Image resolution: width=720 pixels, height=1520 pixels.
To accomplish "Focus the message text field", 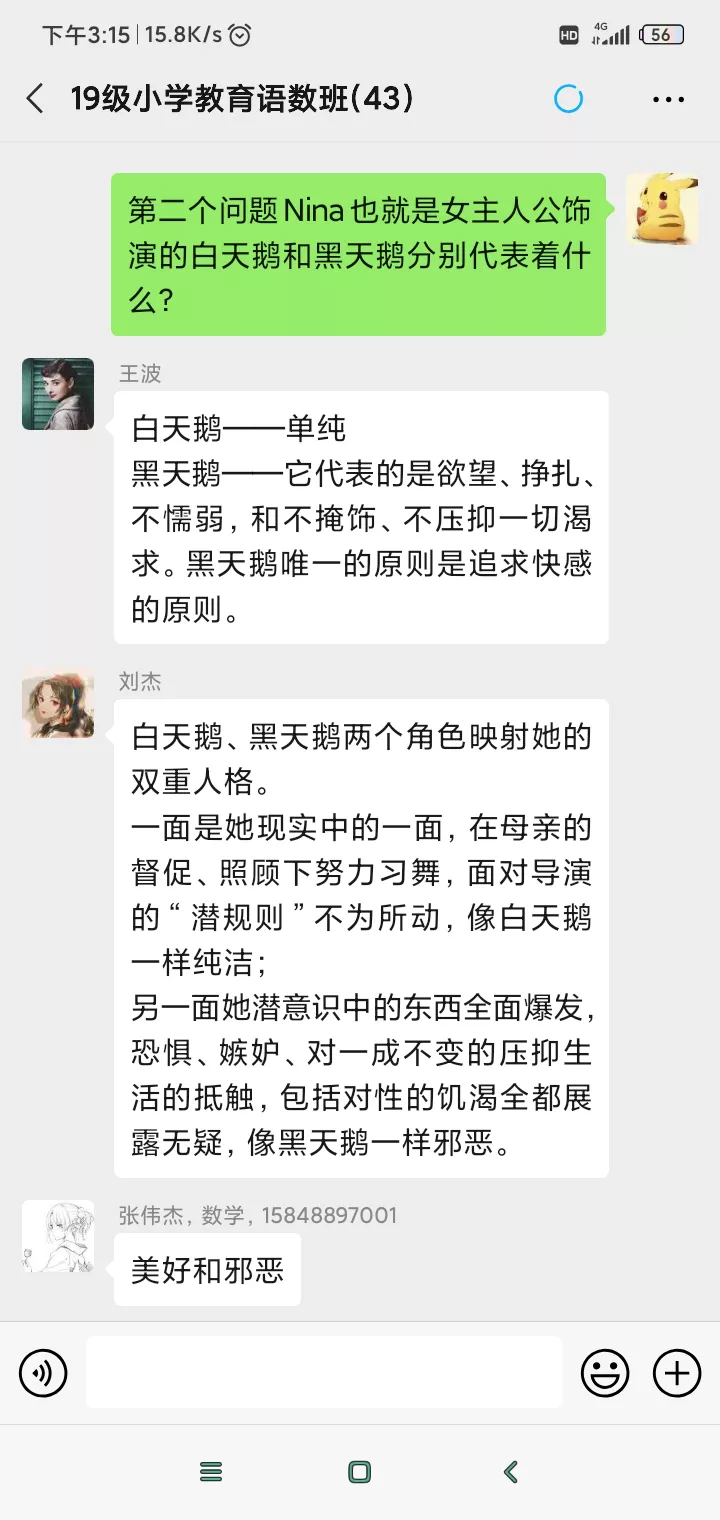I will [x=324, y=1372].
